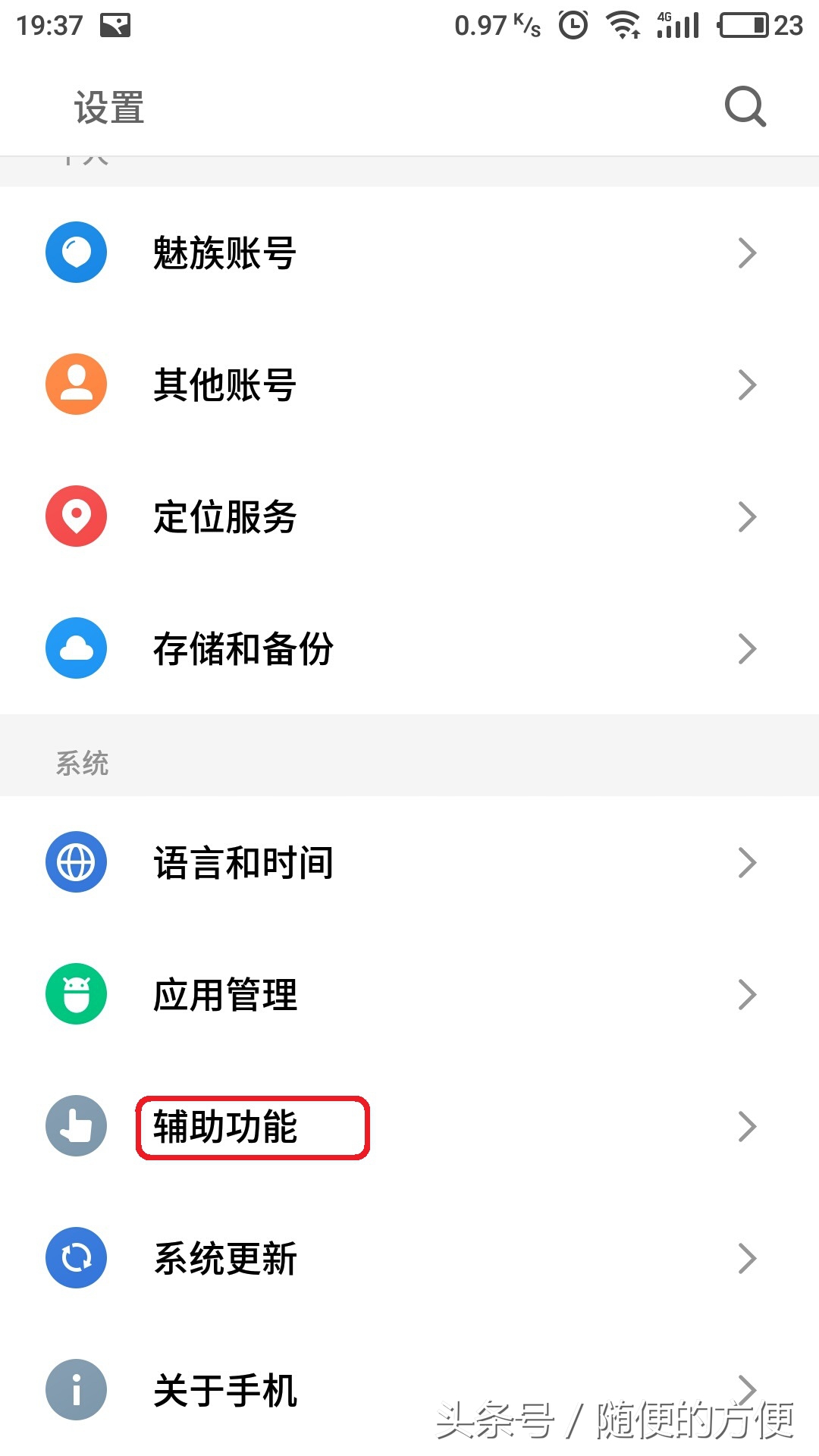The height and width of the screenshot is (1456, 819).
Task: Expand the 魅族账号 item chevron
Action: [x=746, y=253]
